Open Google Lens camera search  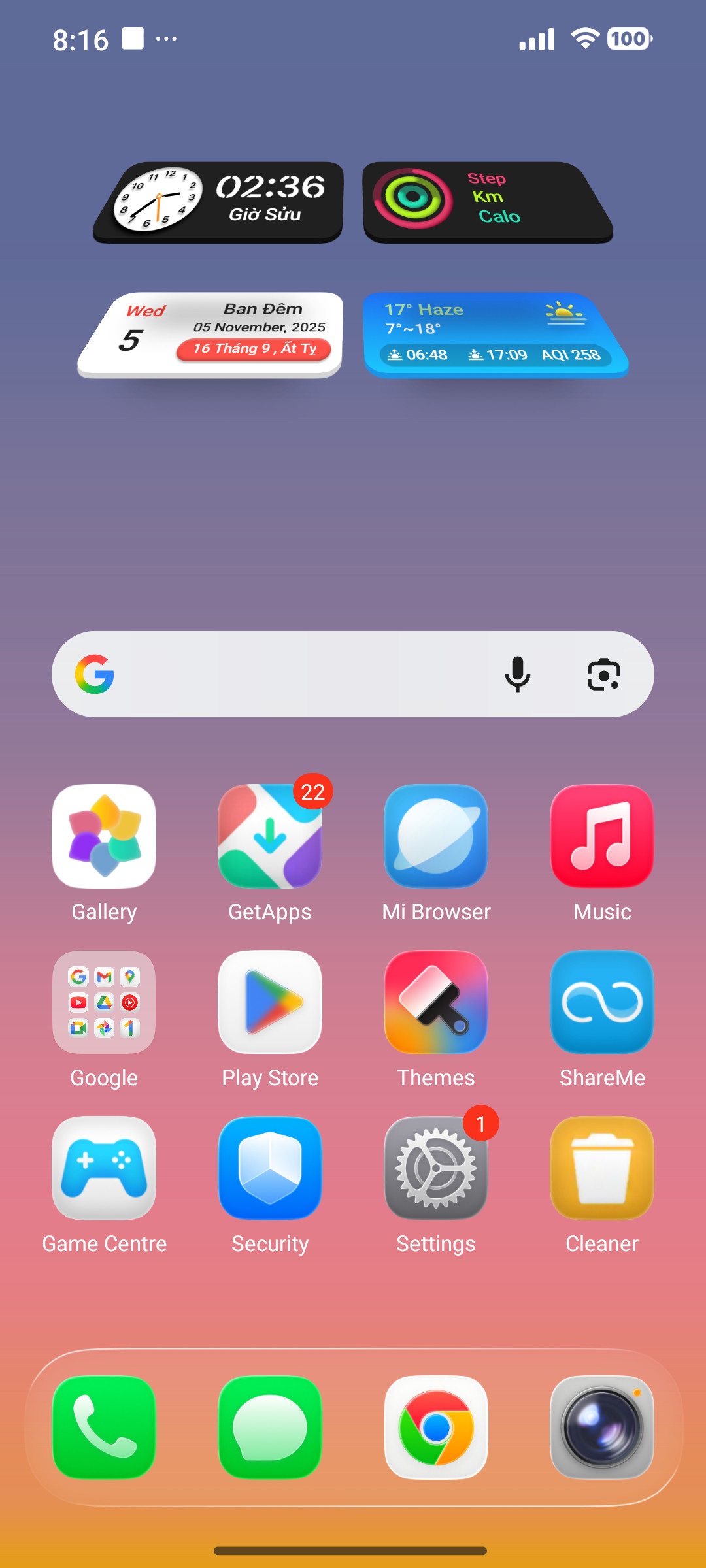tap(603, 674)
